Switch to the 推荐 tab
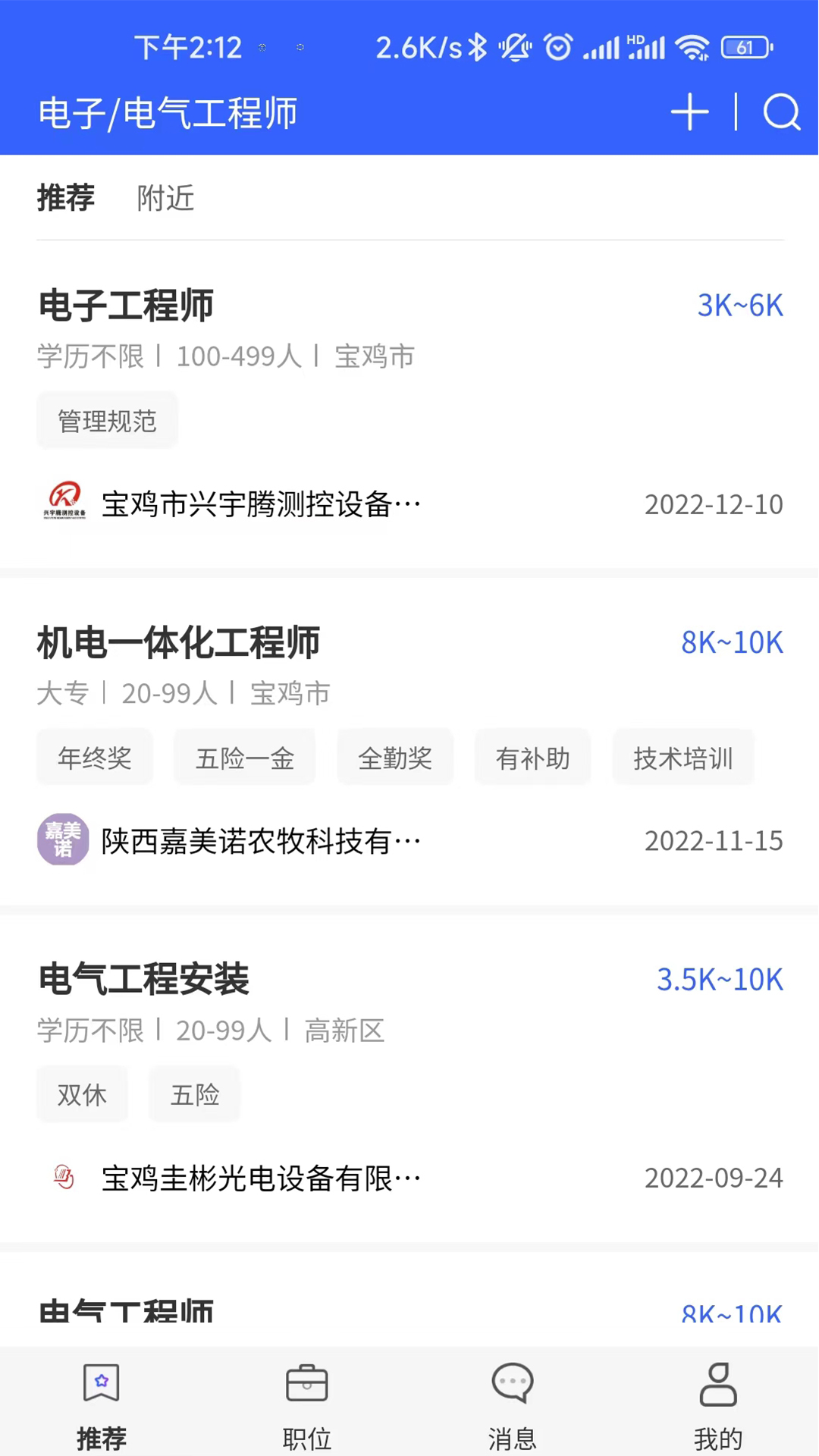This screenshot has height=1456, width=819. [x=66, y=199]
